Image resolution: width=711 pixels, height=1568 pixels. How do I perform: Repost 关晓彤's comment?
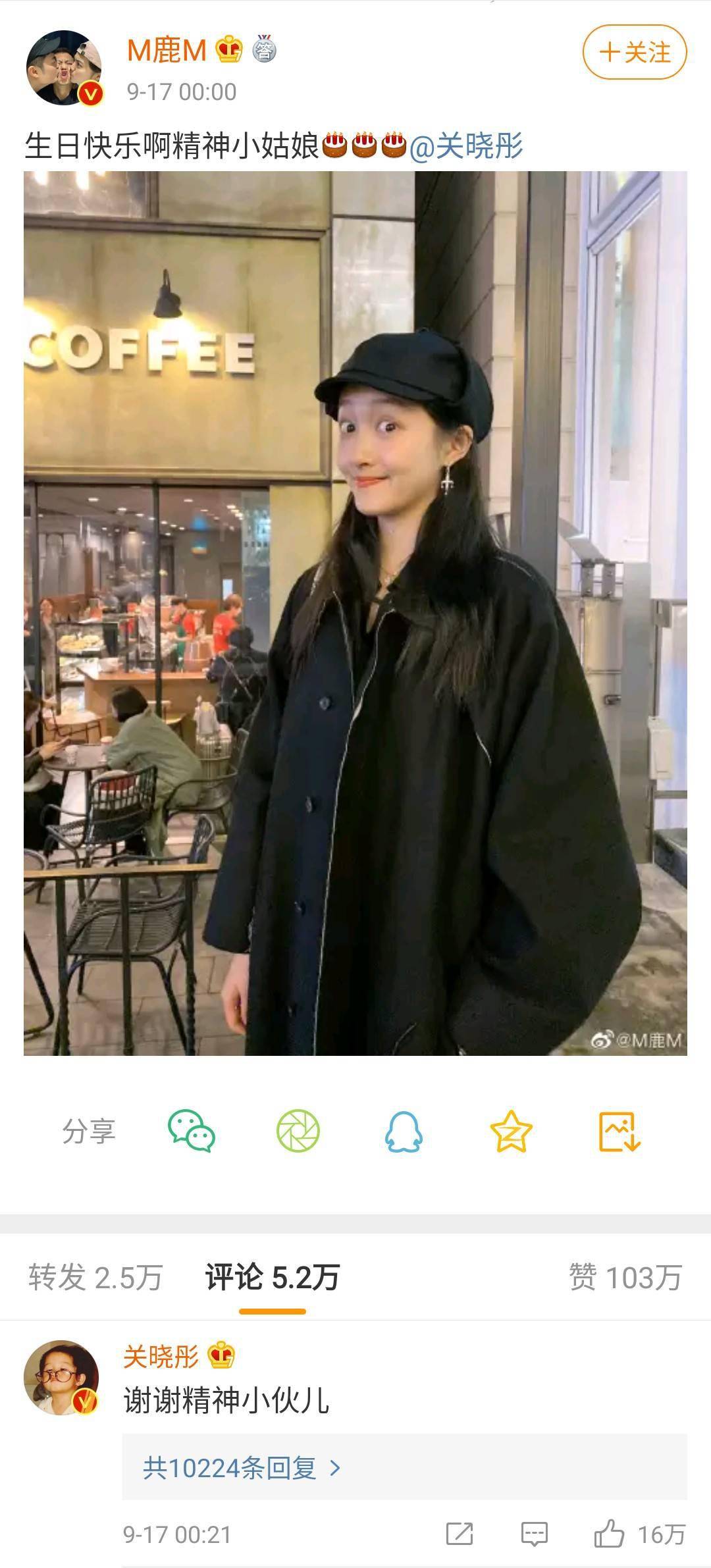coord(459,1534)
